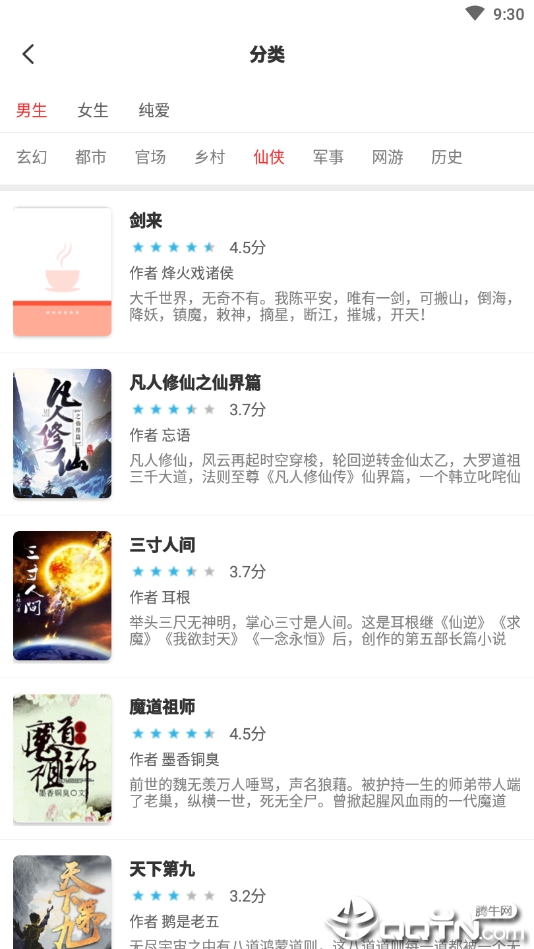
Task: View details of 三寸人间
Action: [267, 596]
